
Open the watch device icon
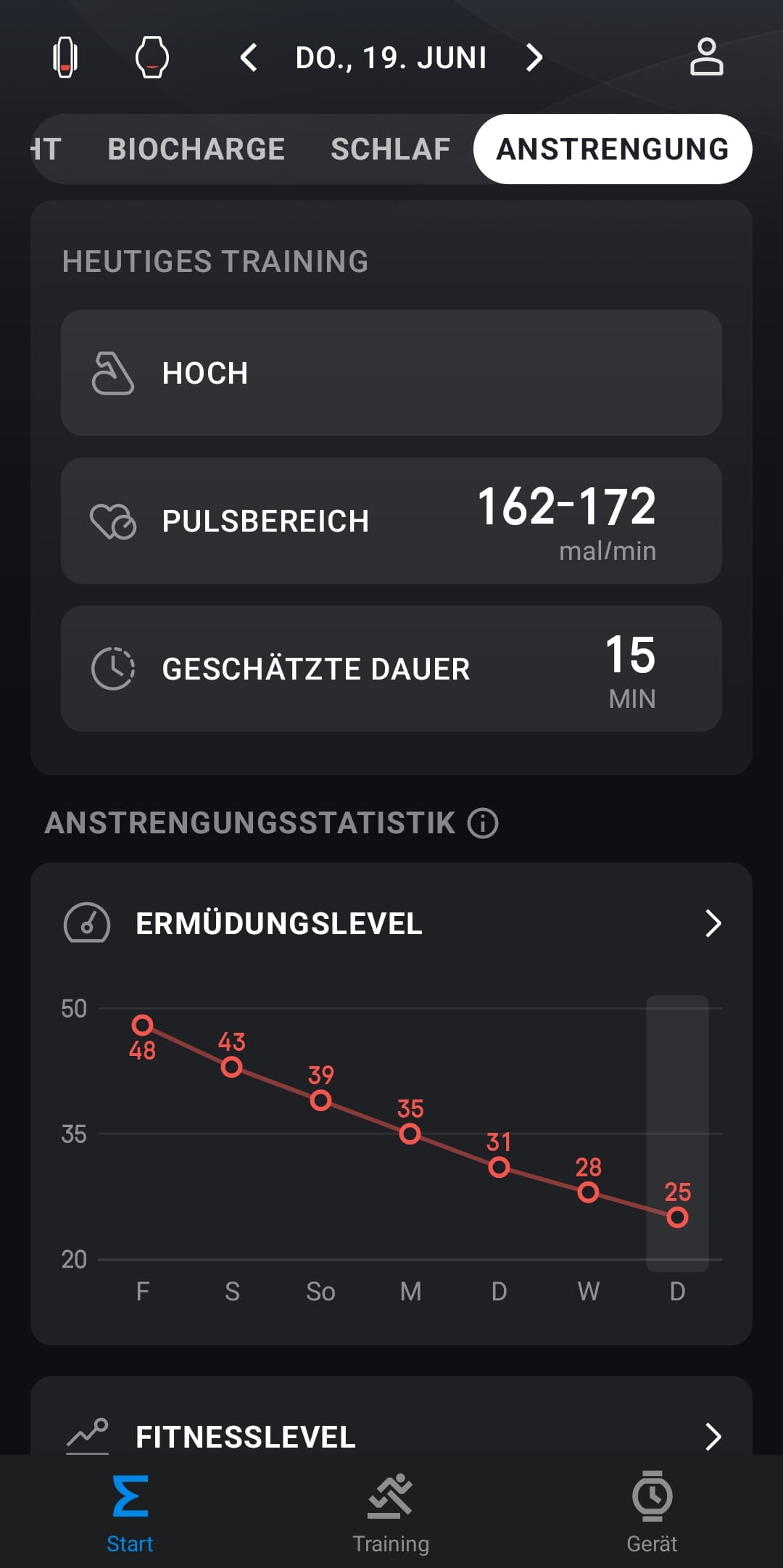152,57
